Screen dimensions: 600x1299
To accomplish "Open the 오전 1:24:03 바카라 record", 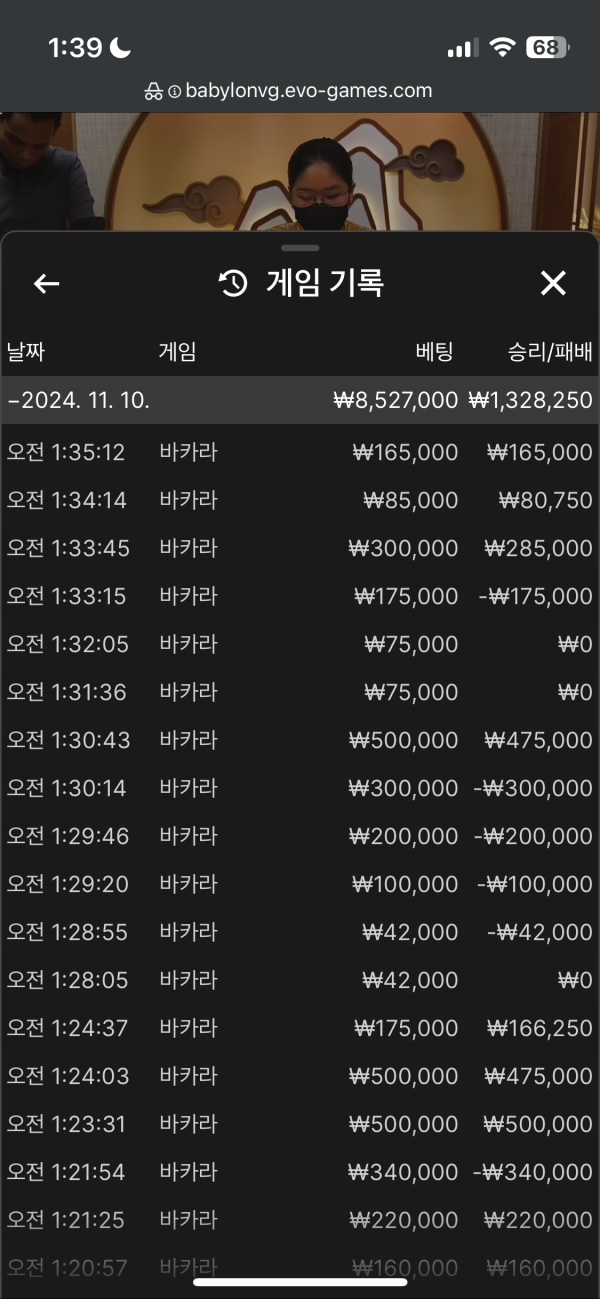I will 300,1076.
